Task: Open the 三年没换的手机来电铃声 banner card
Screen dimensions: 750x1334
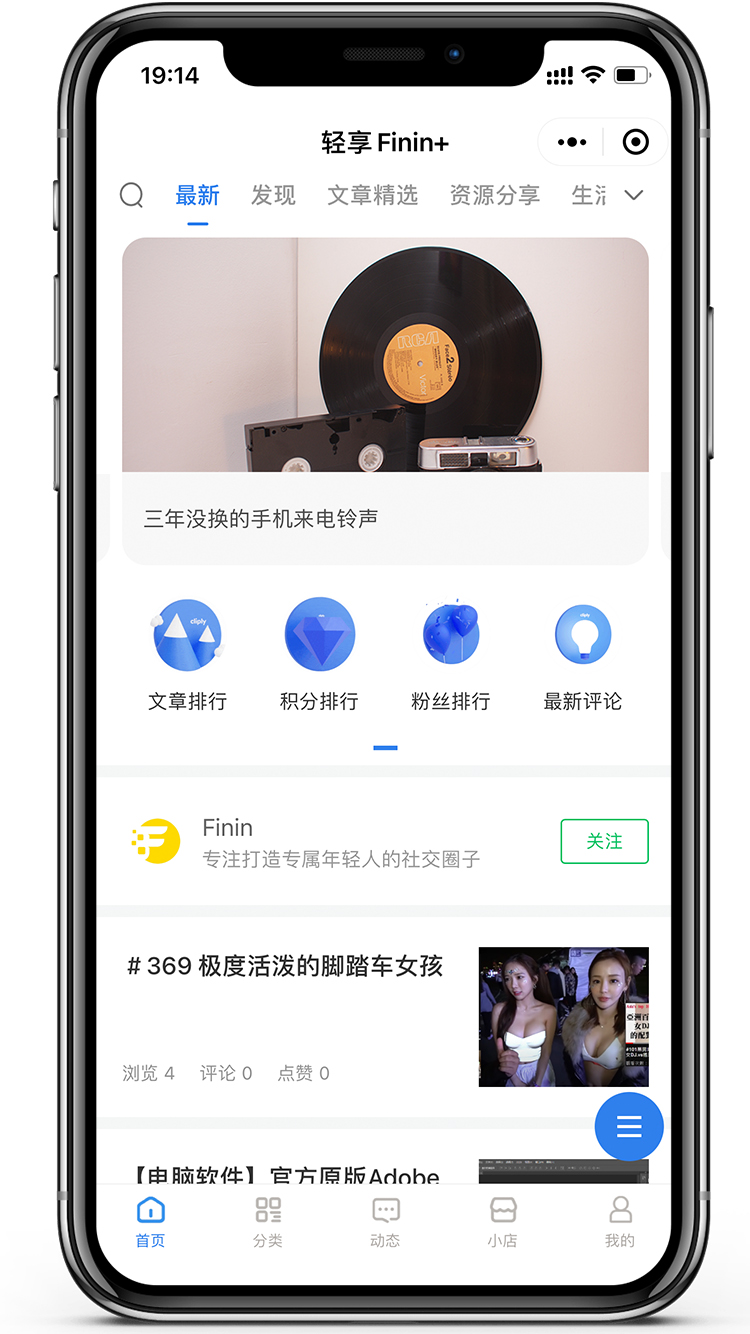Action: click(x=385, y=400)
